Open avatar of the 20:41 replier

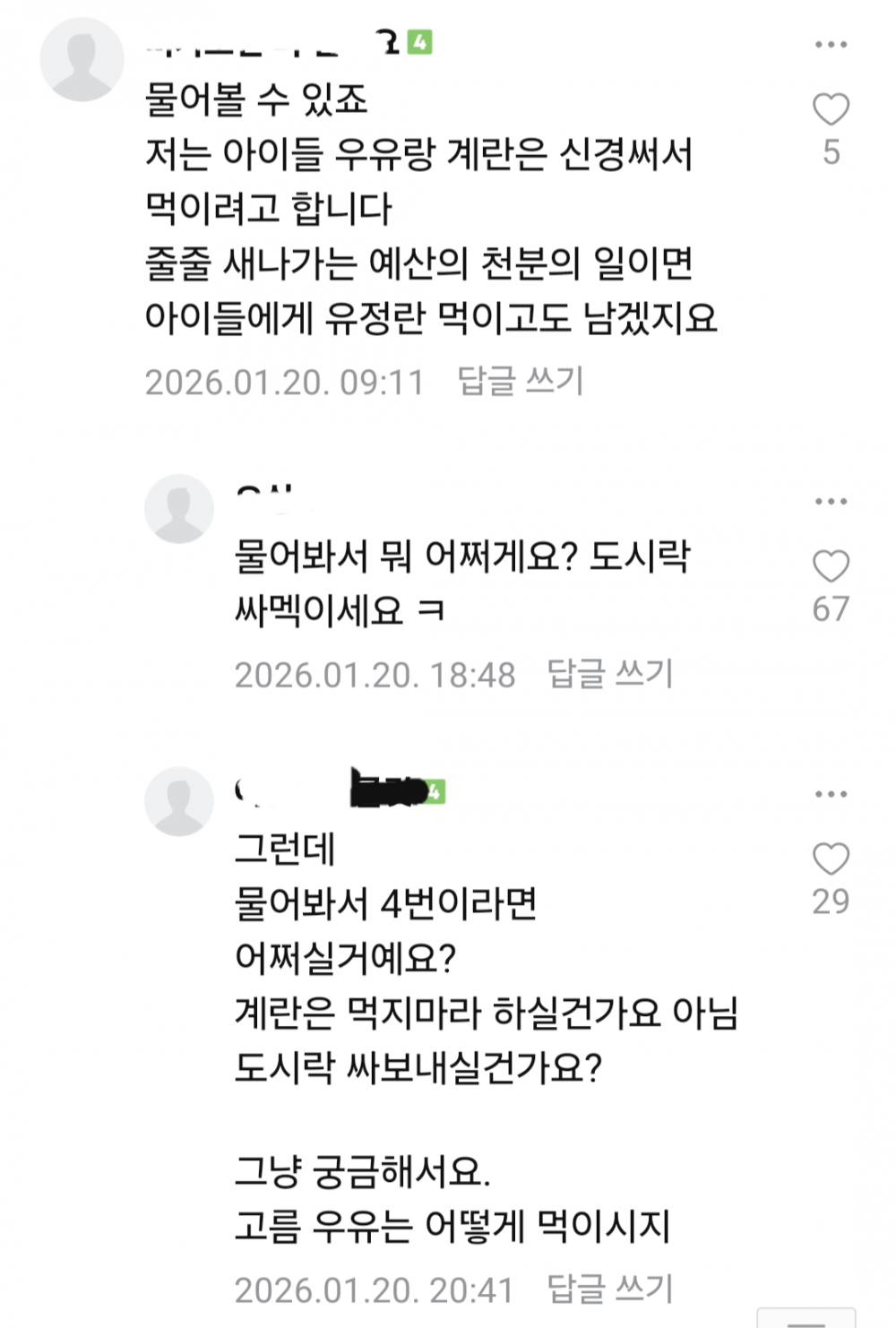tap(179, 801)
